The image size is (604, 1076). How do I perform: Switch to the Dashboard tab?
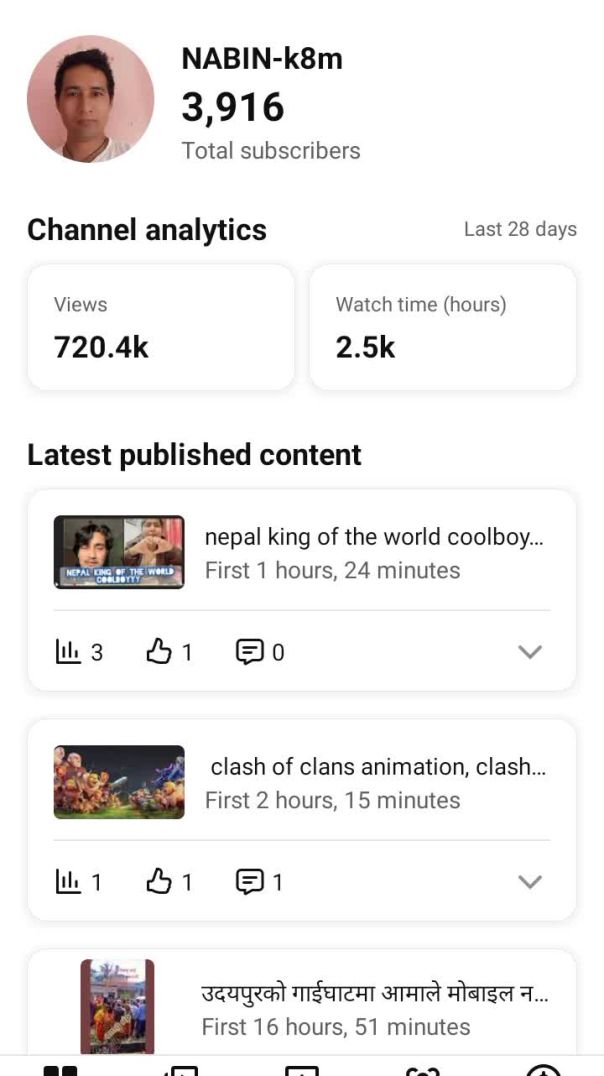tap(60, 1070)
